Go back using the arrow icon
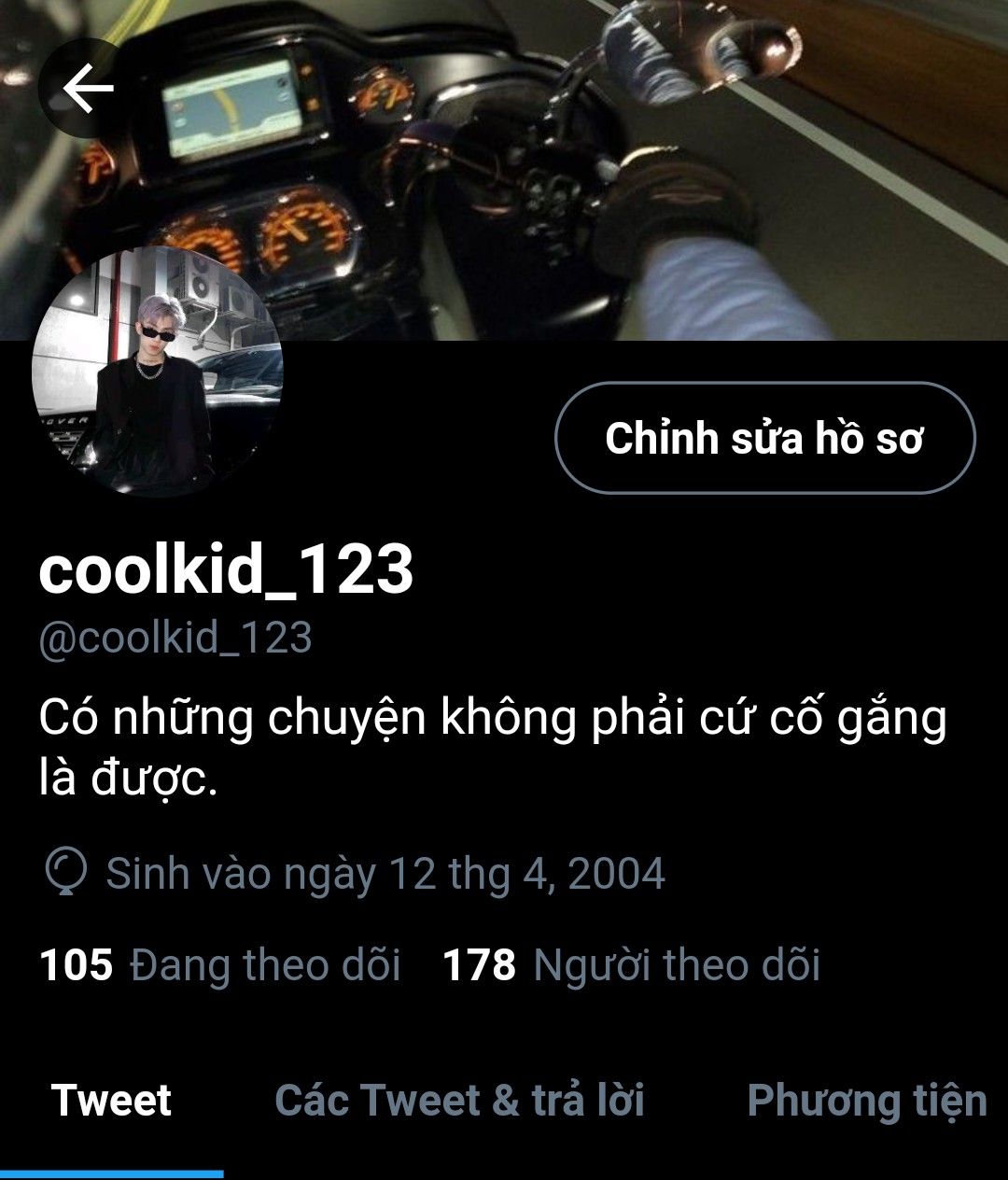The height and width of the screenshot is (1180, 1008). [88, 90]
